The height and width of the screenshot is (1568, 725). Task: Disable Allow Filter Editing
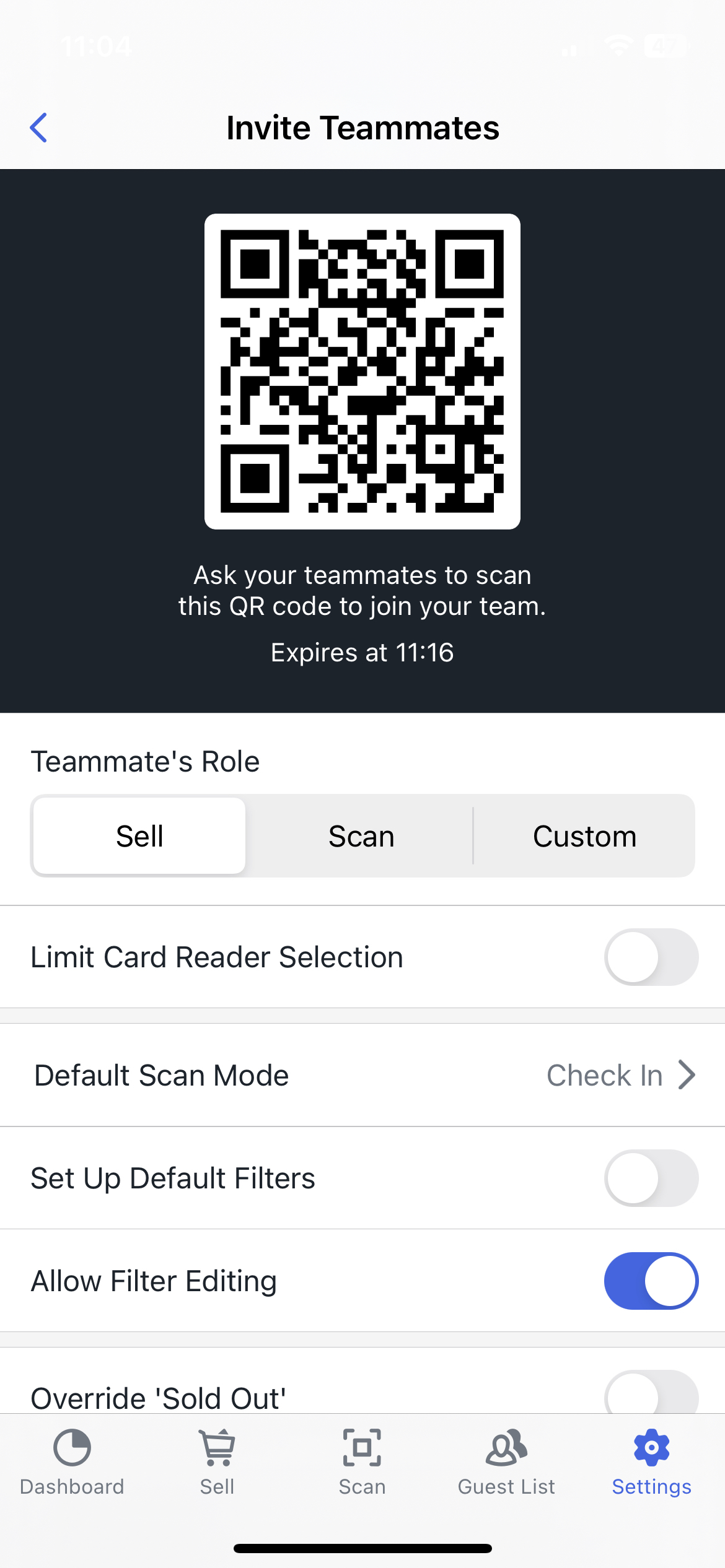tap(651, 1281)
